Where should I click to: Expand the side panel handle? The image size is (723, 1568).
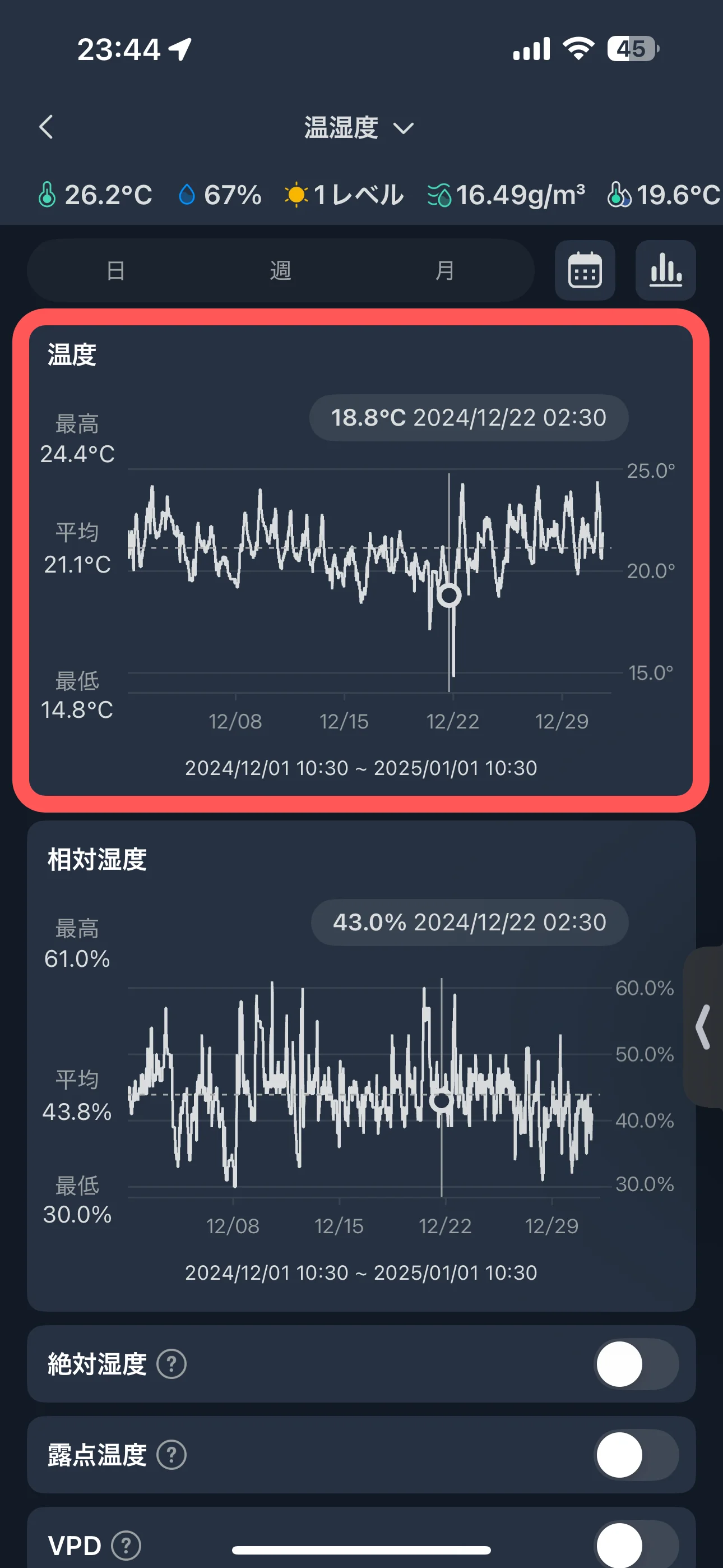(x=703, y=1027)
